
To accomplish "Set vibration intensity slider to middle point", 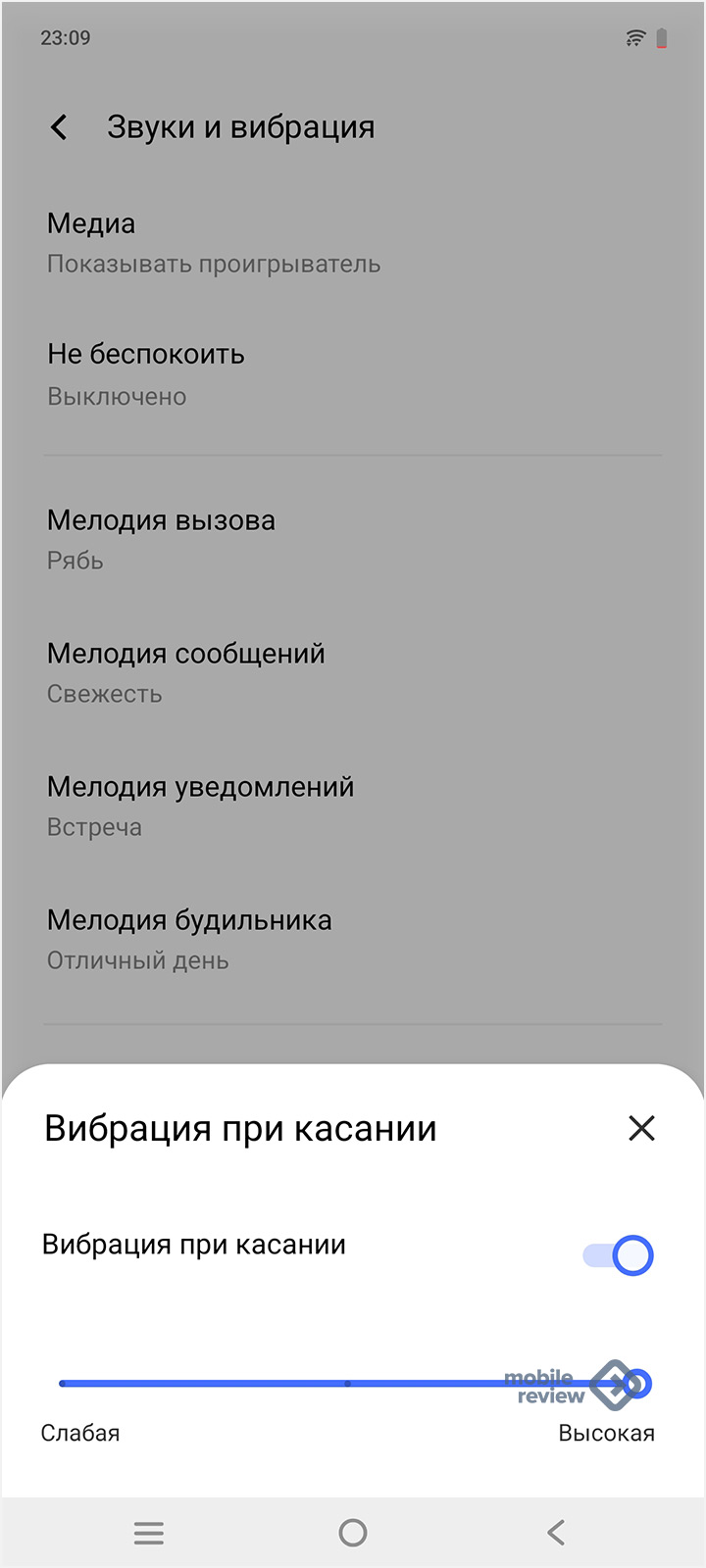I will click(348, 1384).
